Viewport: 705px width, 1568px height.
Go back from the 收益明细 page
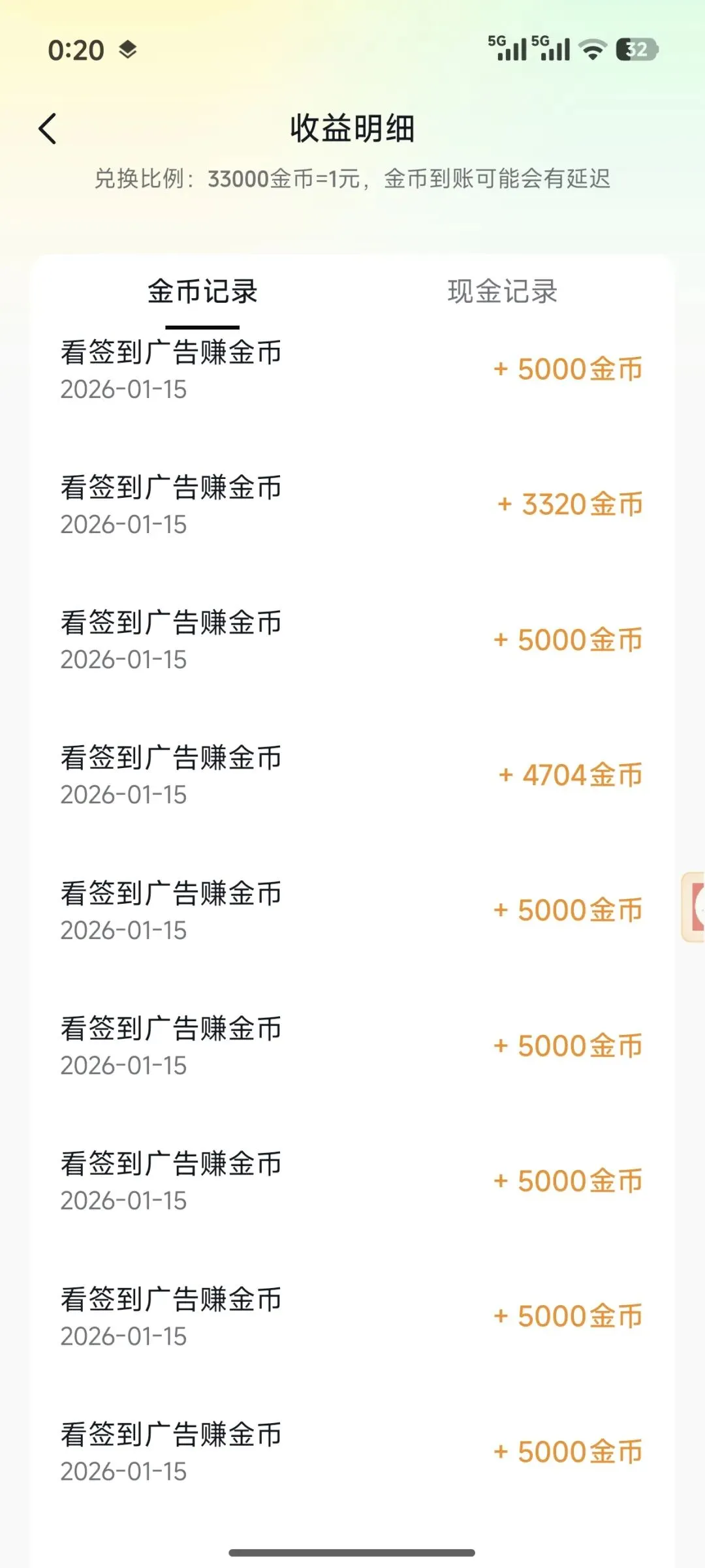pos(48,129)
